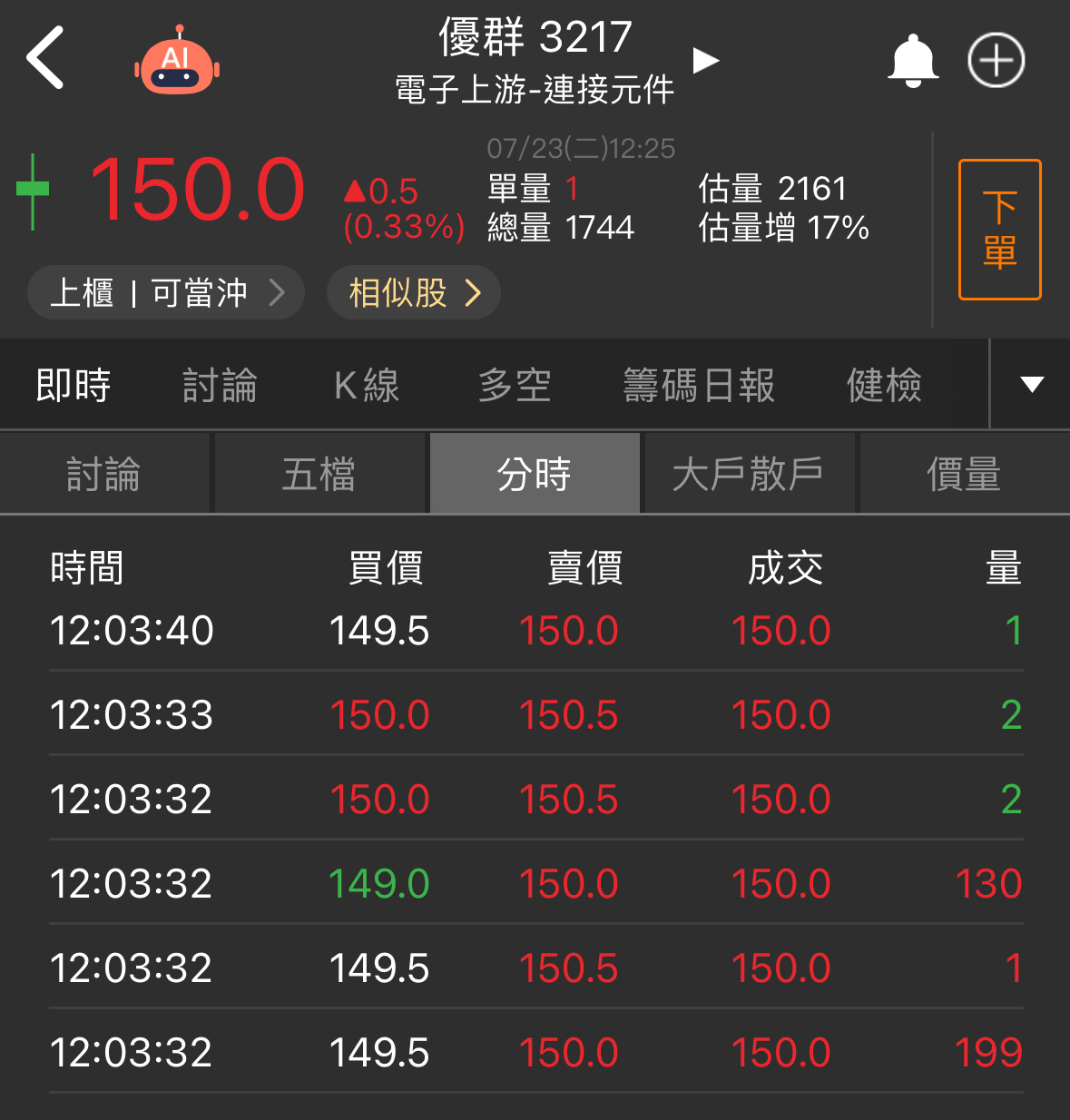Go back to the previous screen
The width and height of the screenshot is (1070, 1120).
[x=45, y=58]
